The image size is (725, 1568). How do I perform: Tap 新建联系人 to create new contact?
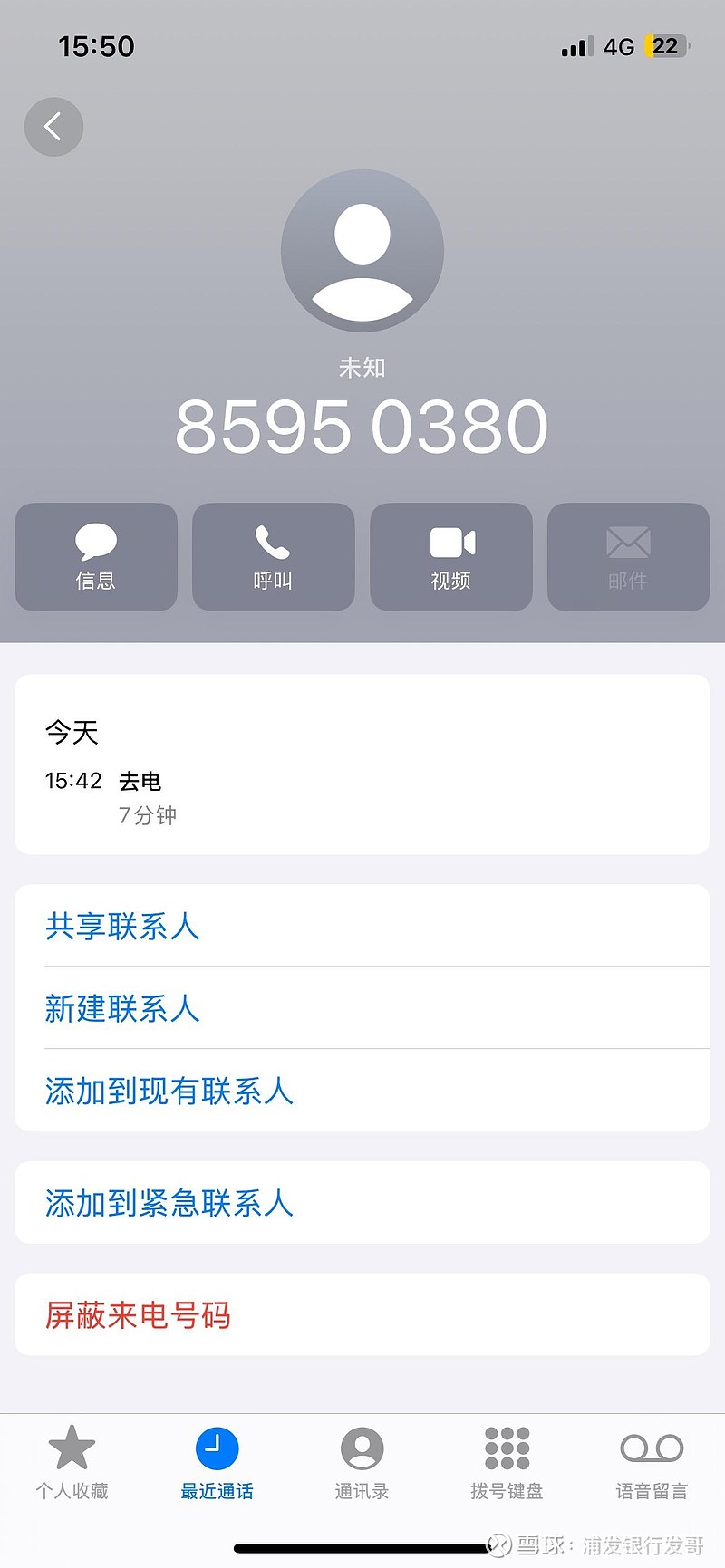(121, 1009)
